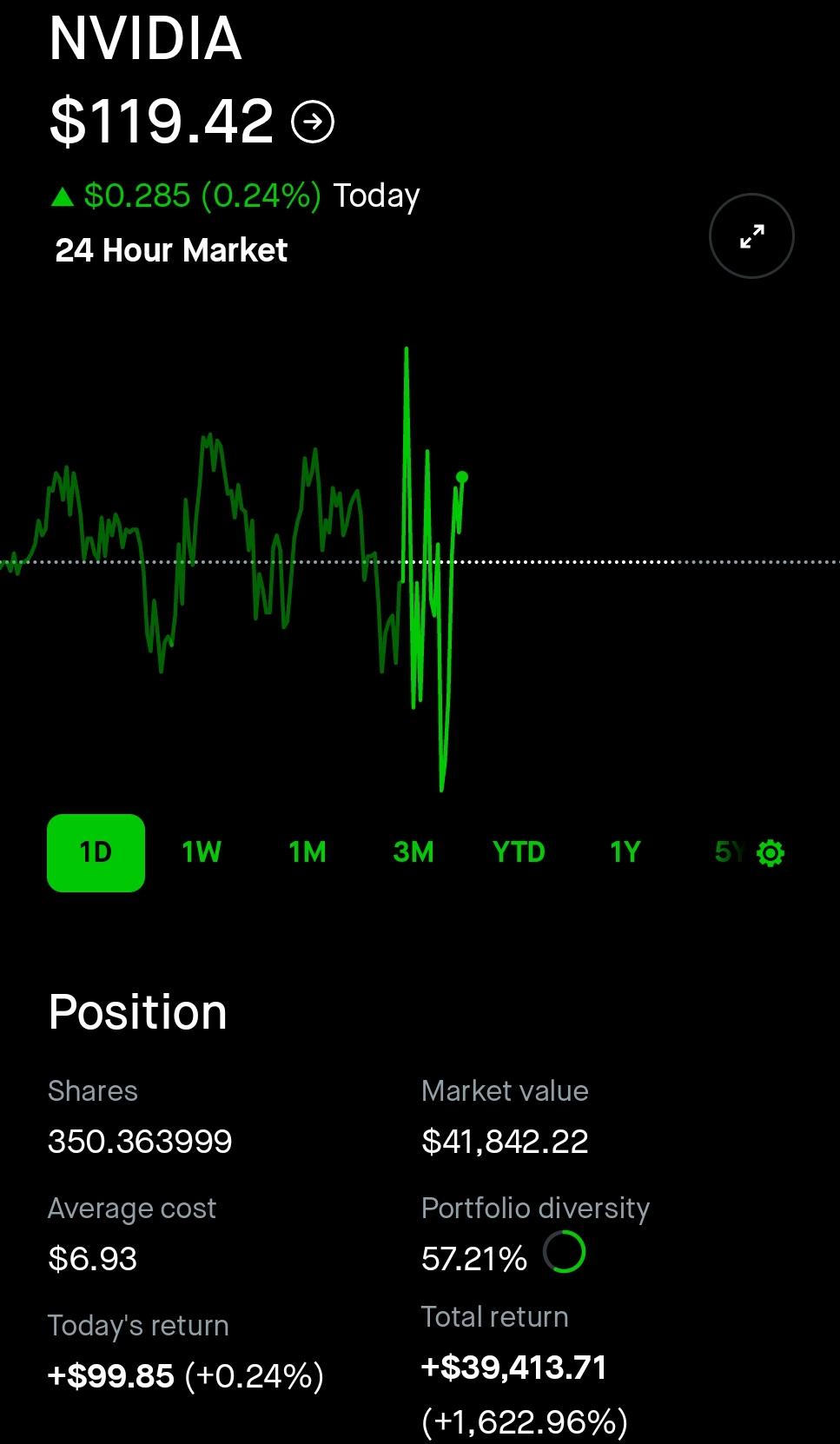Open the chart settings gear
This screenshot has height=1444, width=840.
(x=770, y=852)
